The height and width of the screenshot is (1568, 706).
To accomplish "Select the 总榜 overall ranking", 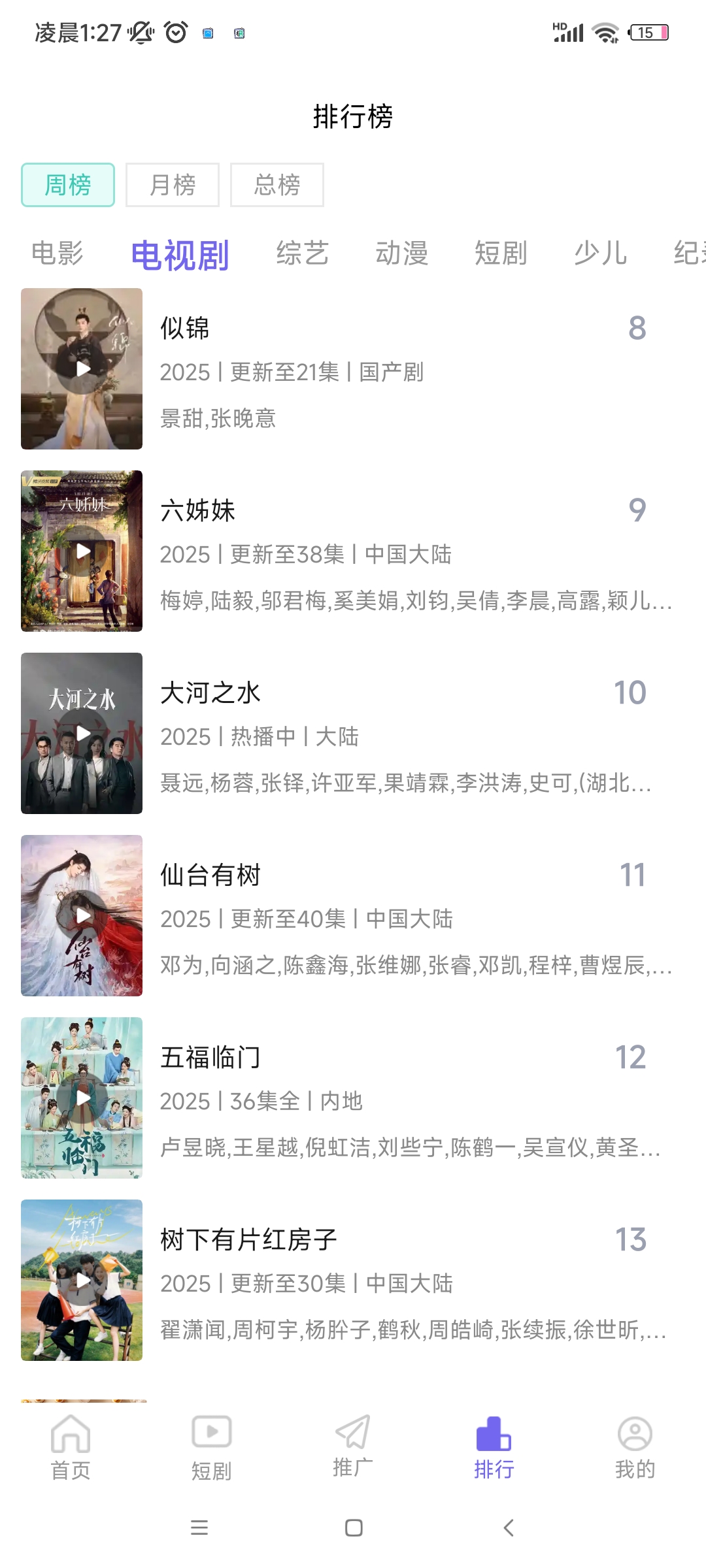I will click(x=277, y=185).
